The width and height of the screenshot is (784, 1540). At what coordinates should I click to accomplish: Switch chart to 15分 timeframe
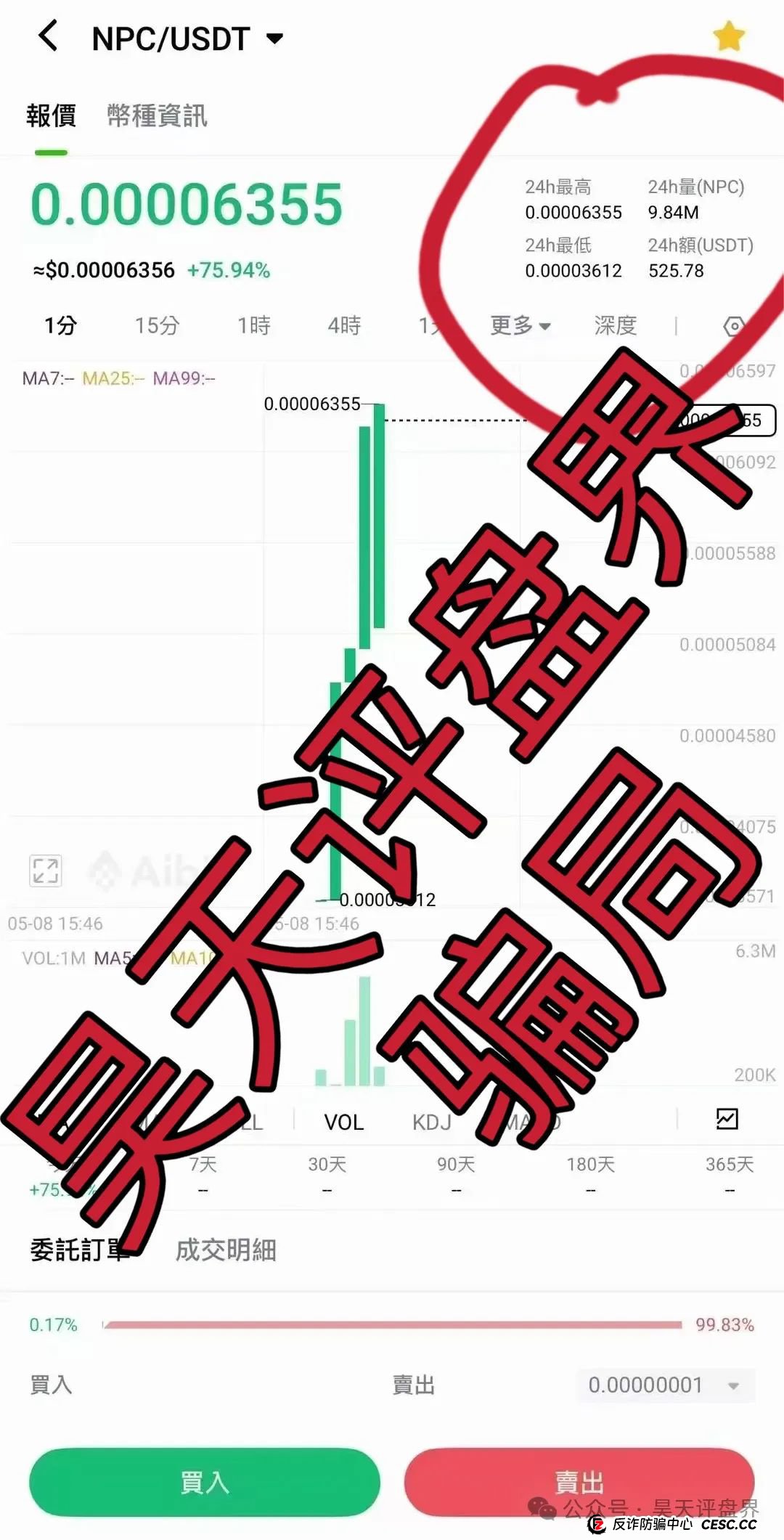[x=155, y=326]
